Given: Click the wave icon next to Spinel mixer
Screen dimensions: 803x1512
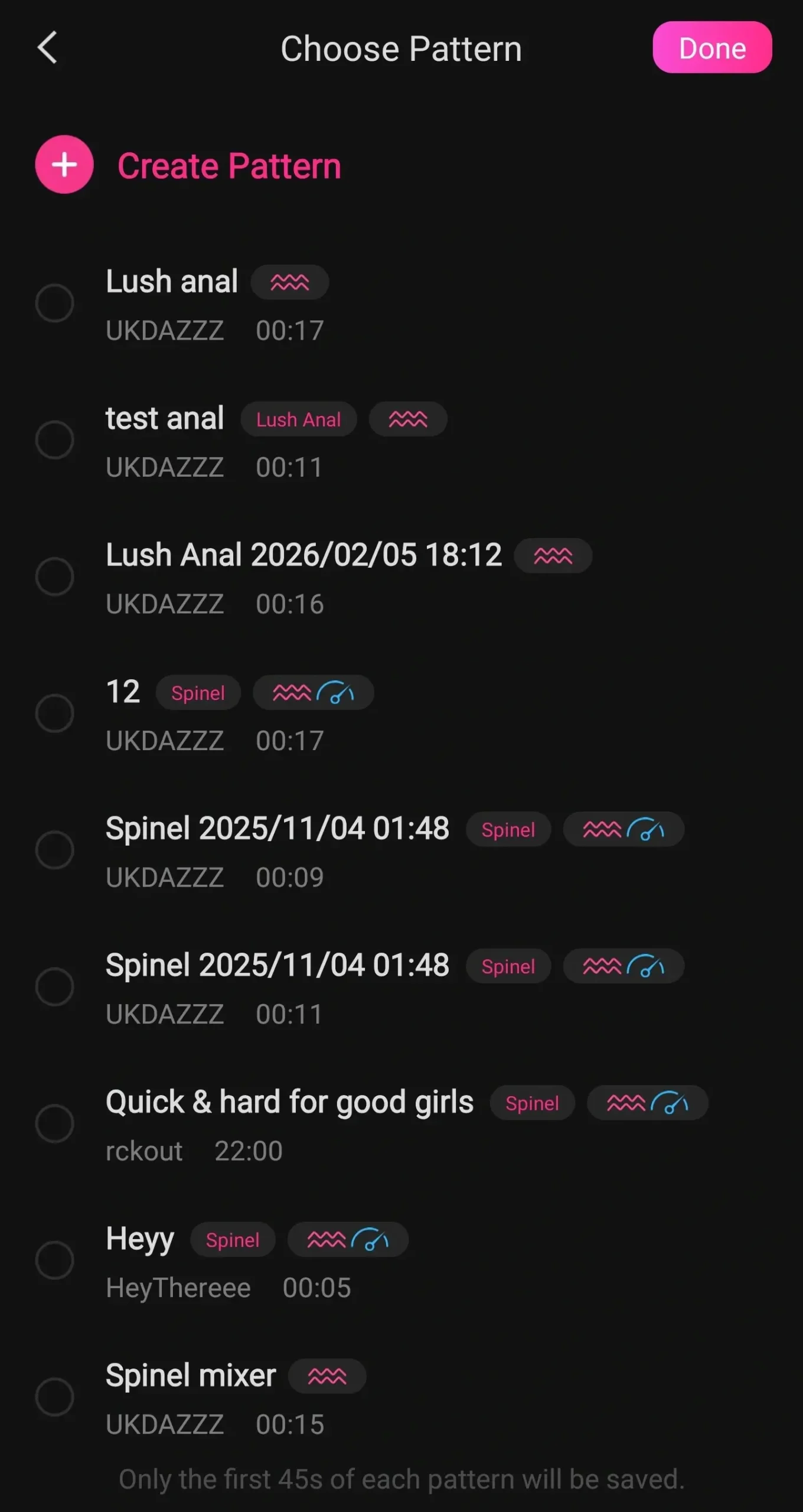Looking at the screenshot, I should (326, 1376).
